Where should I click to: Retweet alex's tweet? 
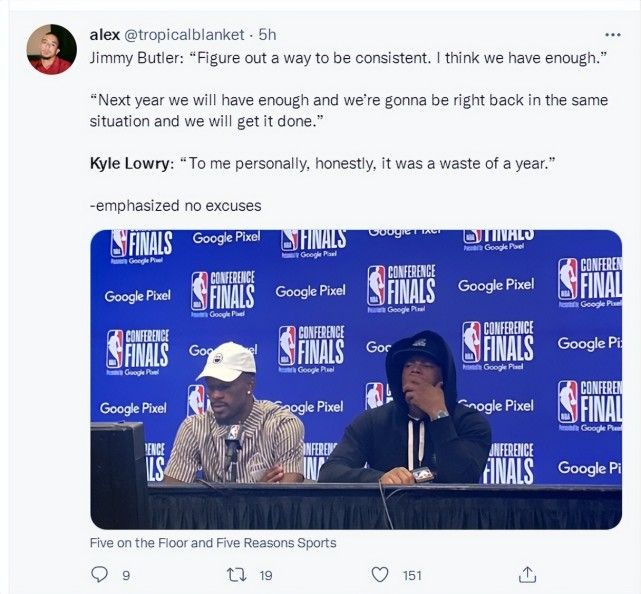[x=238, y=574]
